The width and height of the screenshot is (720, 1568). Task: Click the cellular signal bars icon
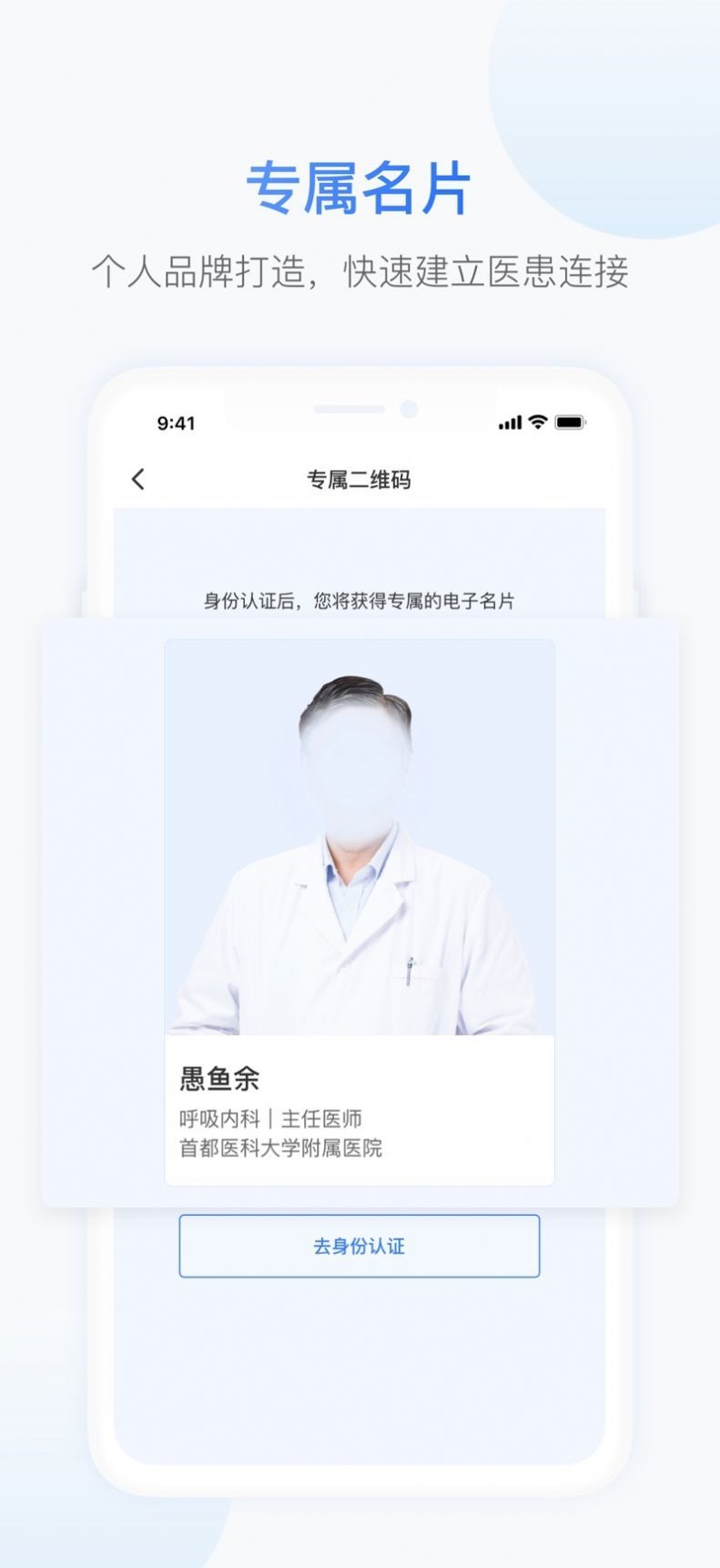pos(508,422)
